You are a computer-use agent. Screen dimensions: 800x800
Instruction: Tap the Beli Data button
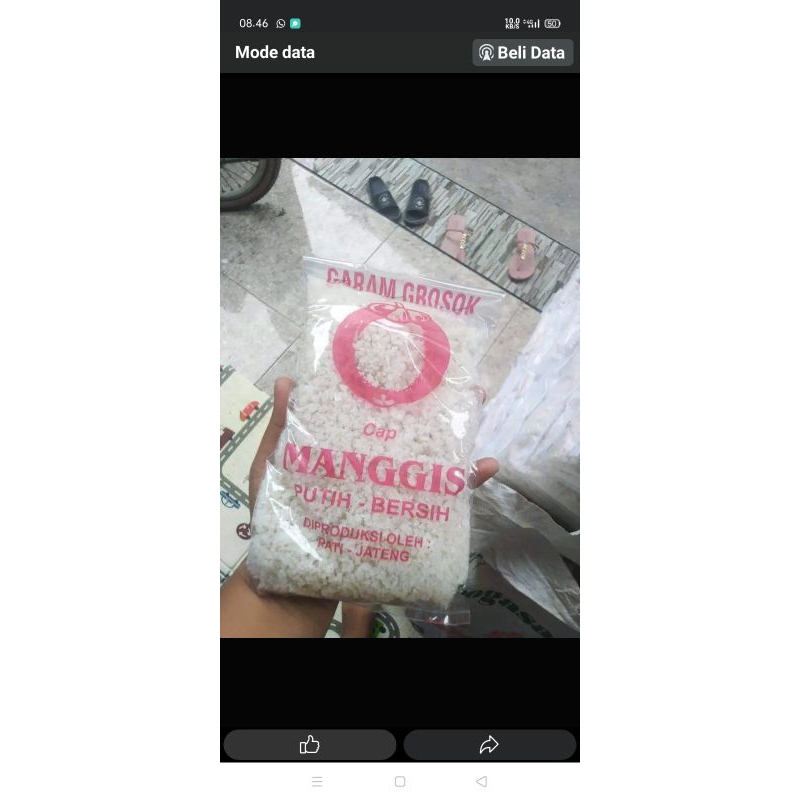click(522, 53)
